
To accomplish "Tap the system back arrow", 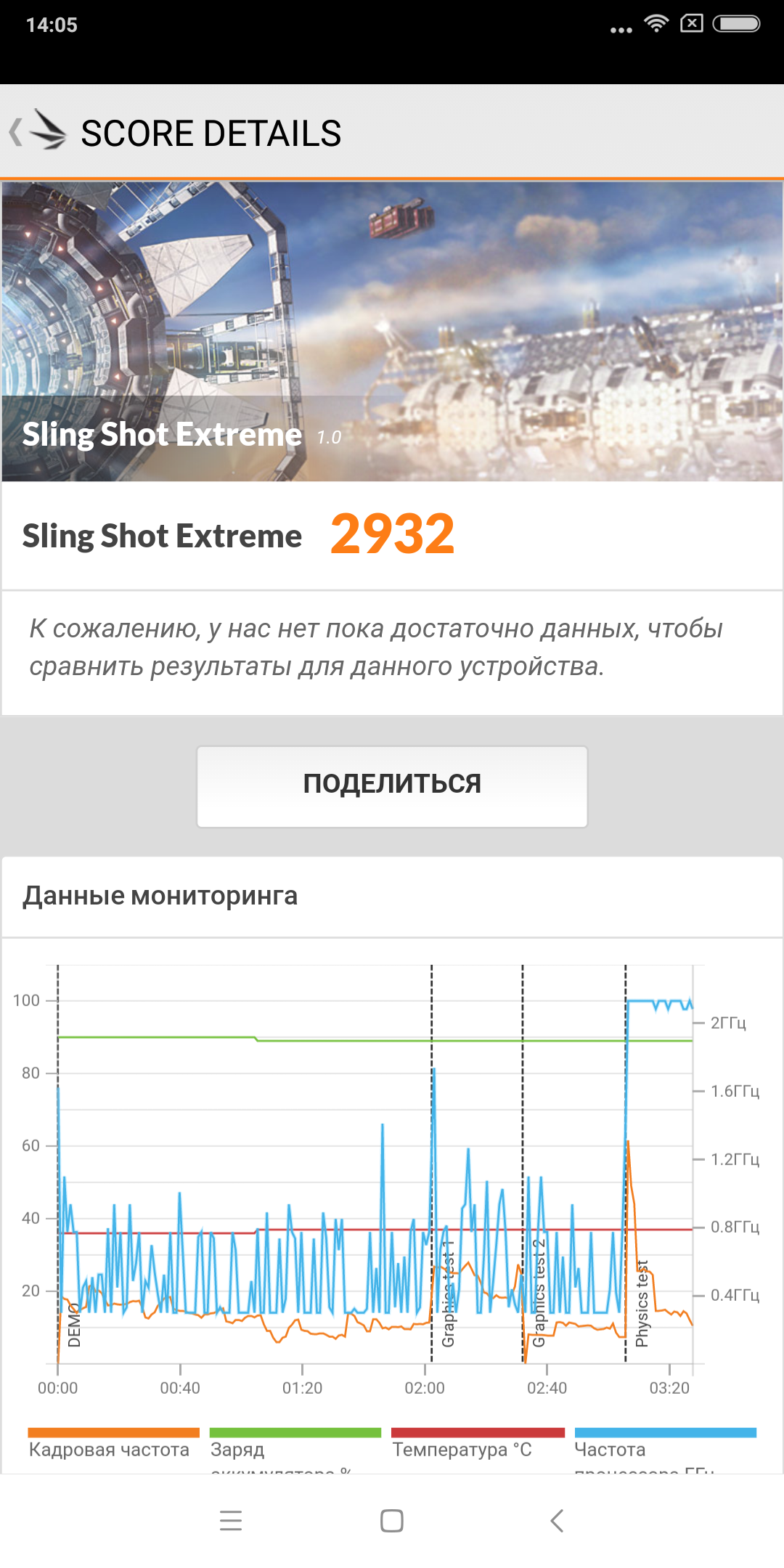I will [556, 1520].
